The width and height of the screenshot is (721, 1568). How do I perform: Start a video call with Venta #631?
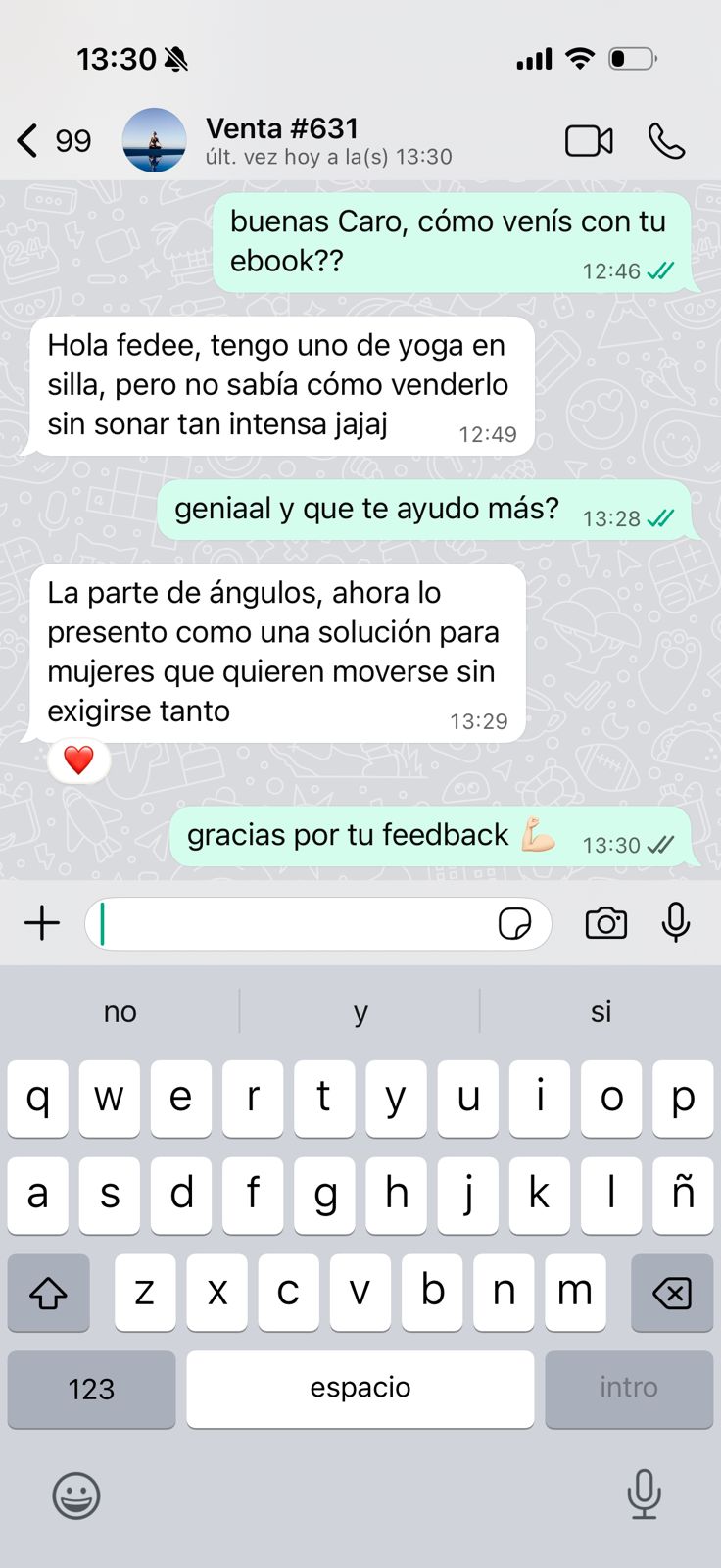(x=587, y=140)
